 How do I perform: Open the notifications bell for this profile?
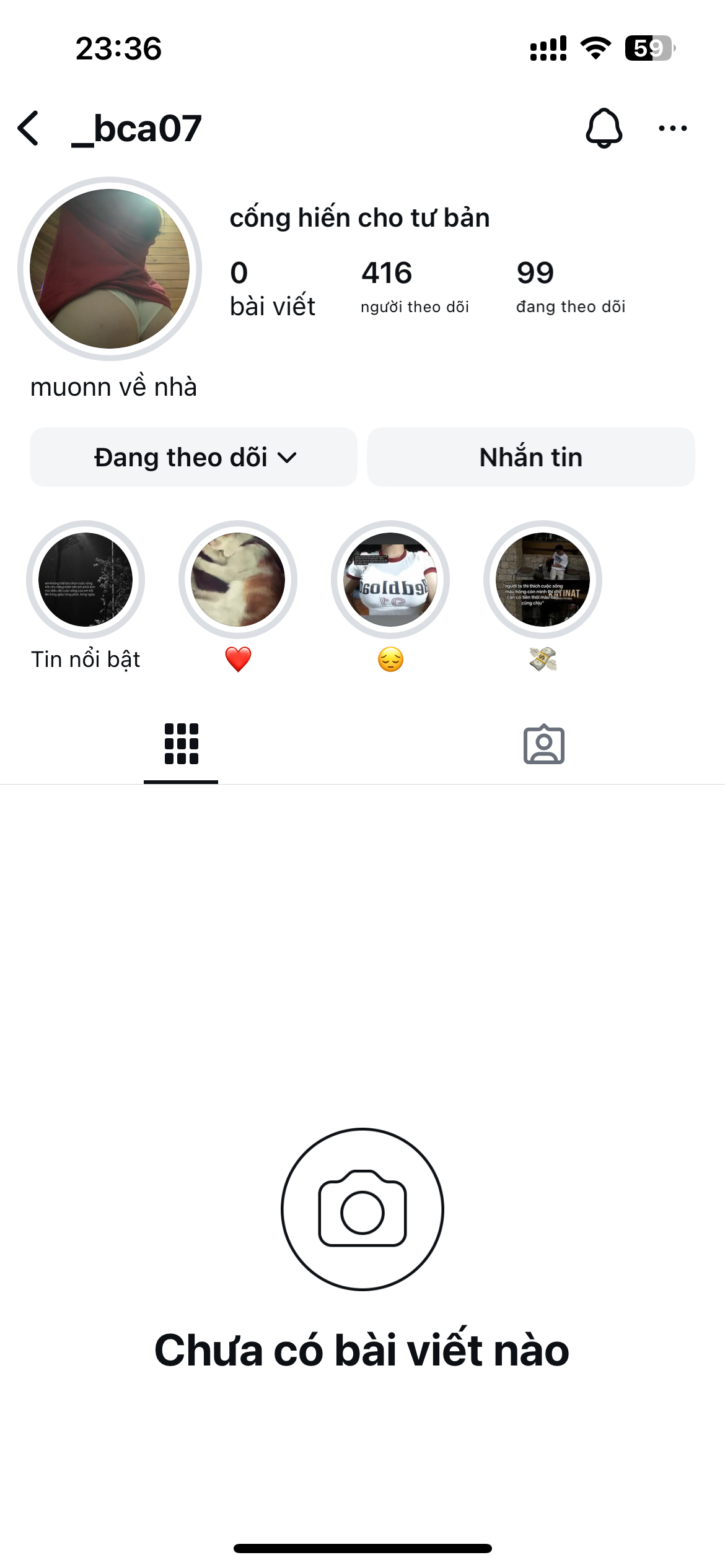click(604, 129)
